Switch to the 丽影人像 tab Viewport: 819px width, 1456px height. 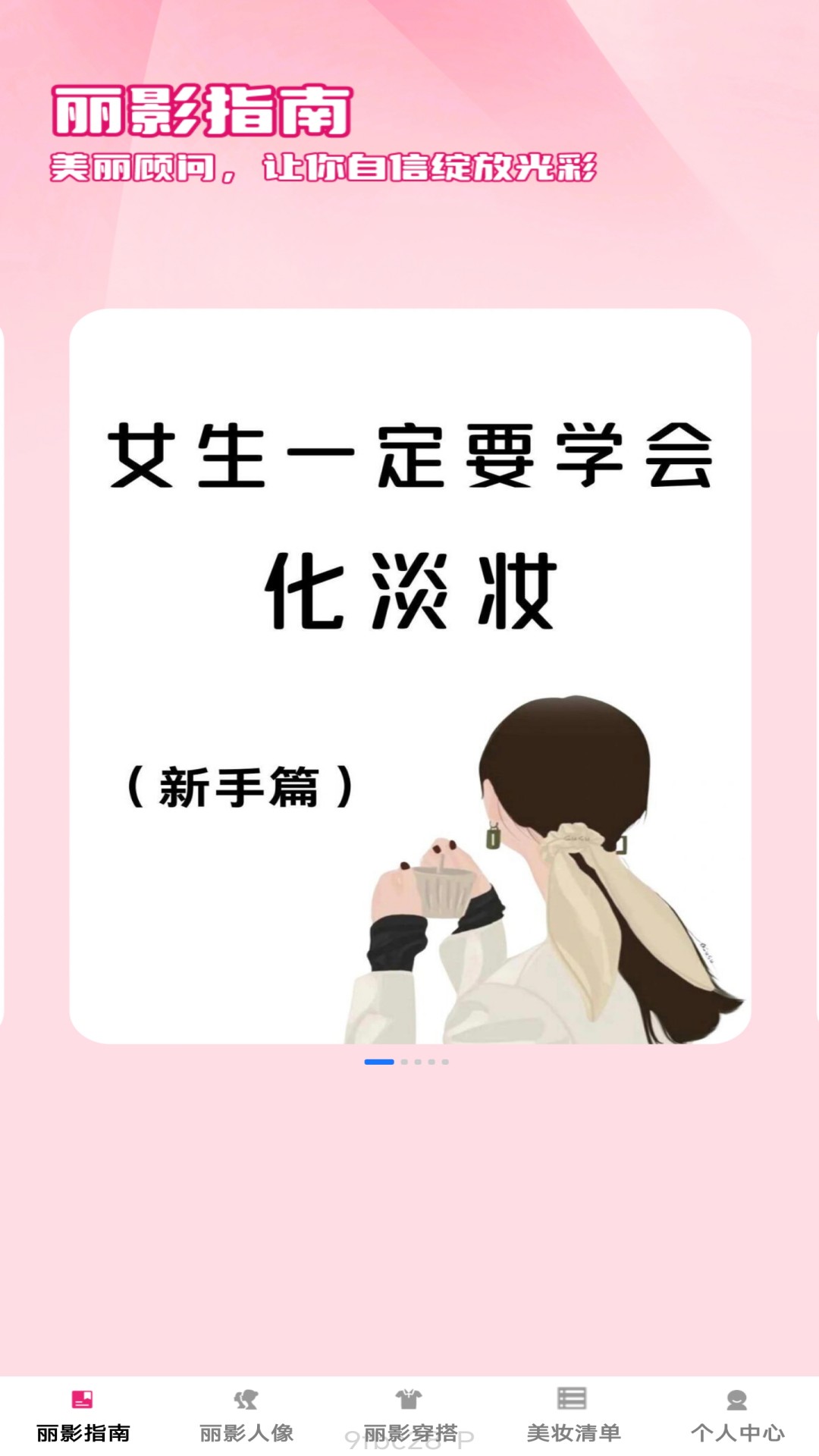[x=246, y=1415]
